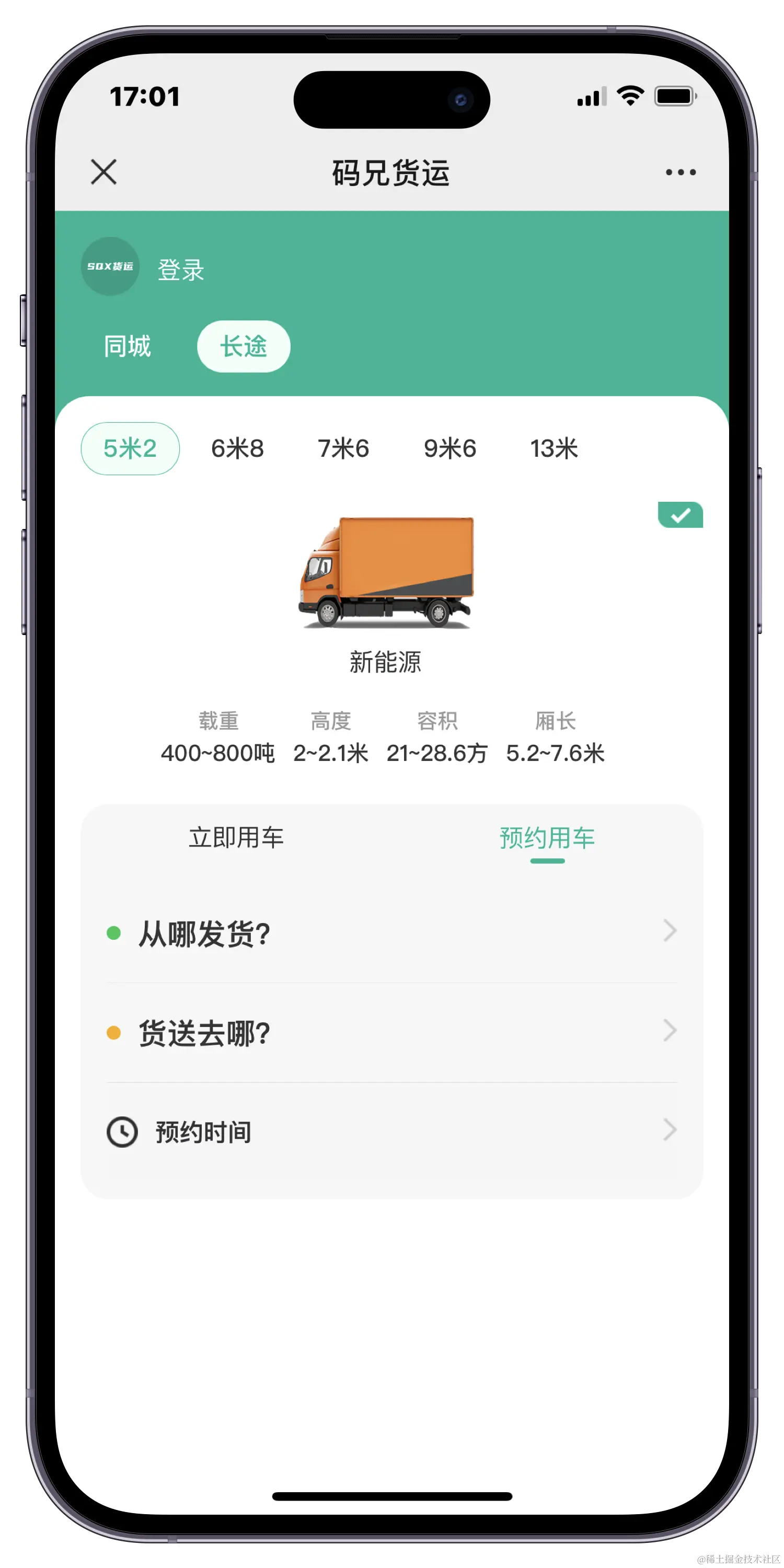Close the 码兄货运 mini program
This screenshot has width=784, height=1568.
[103, 172]
